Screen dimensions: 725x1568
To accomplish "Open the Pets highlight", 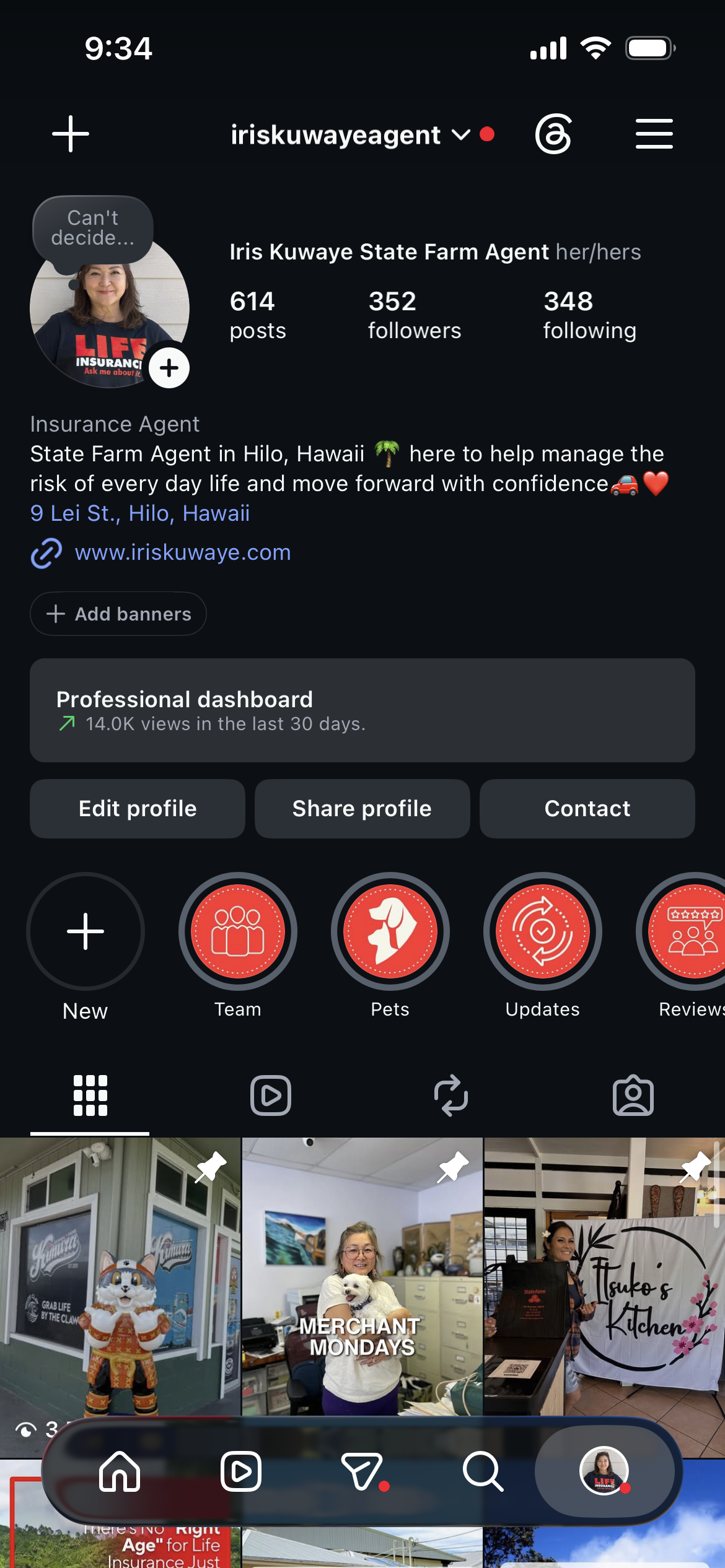I will (x=390, y=931).
